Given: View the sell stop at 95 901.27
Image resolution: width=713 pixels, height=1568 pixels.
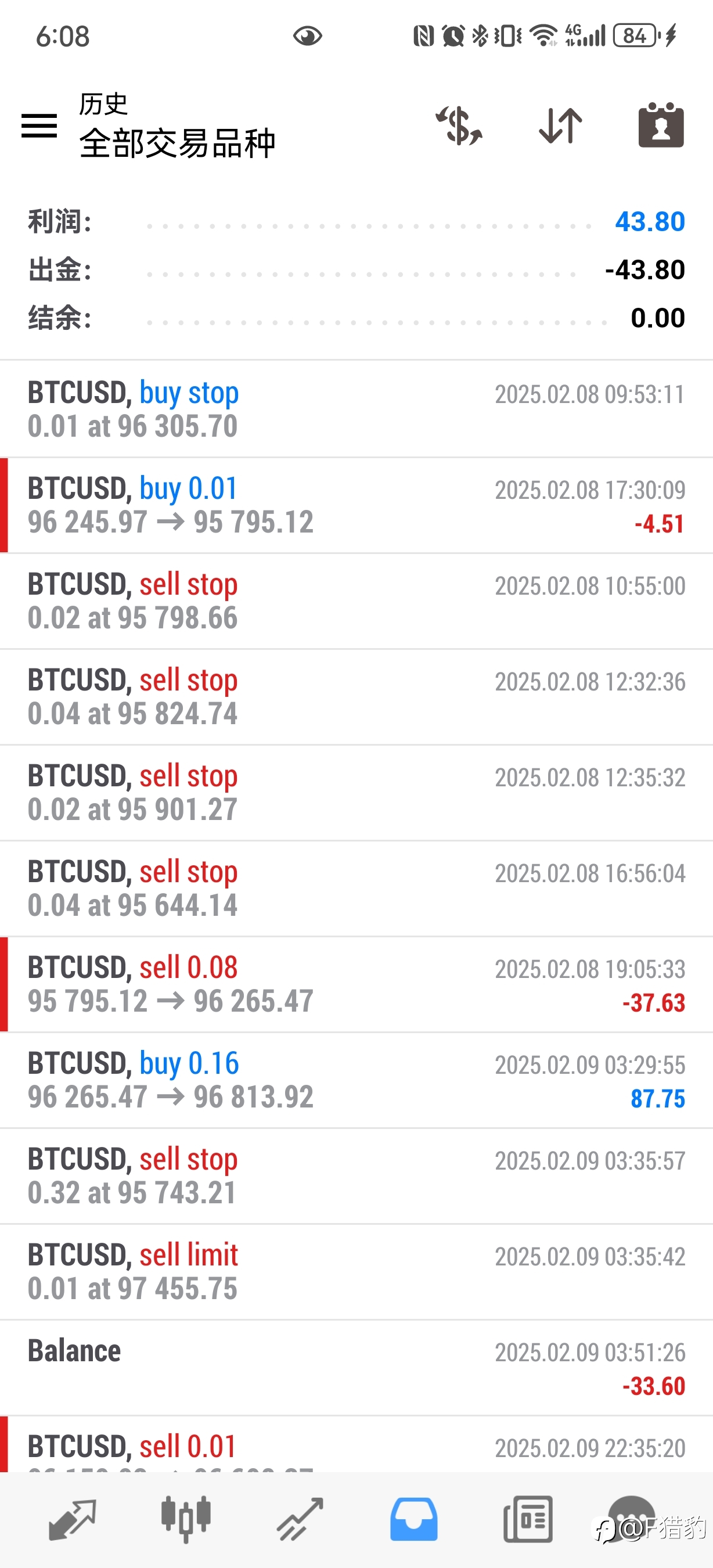Looking at the screenshot, I should [x=356, y=793].
